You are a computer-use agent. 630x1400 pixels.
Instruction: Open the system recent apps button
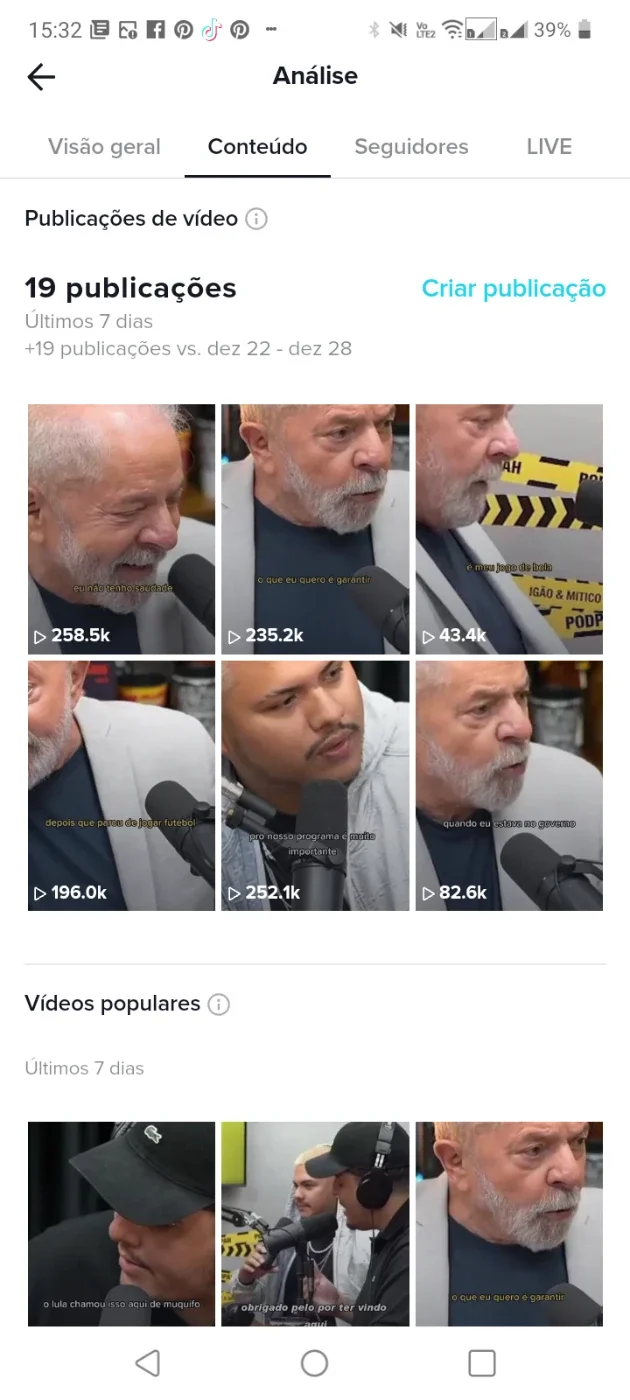(482, 1363)
